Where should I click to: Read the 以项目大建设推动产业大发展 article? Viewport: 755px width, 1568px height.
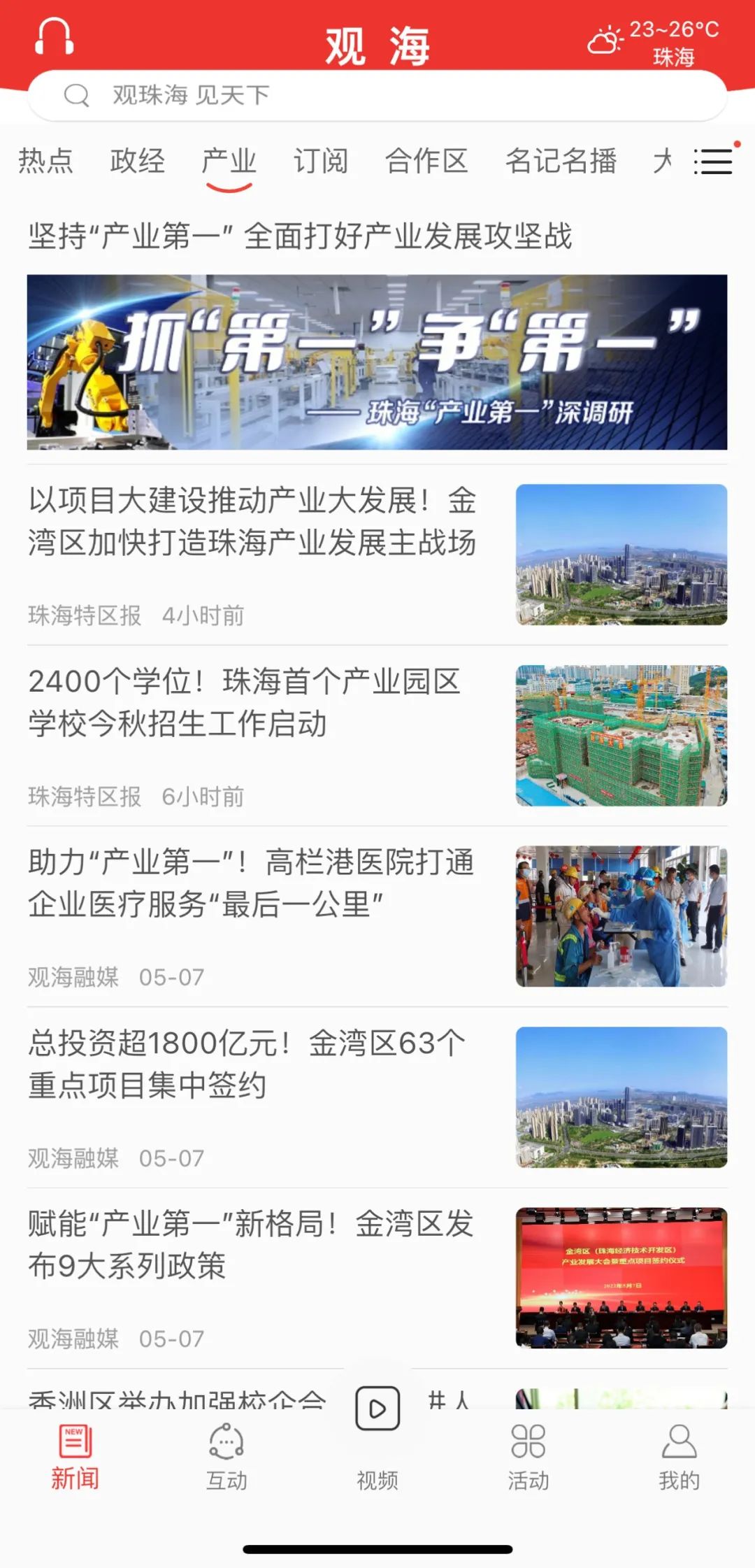click(x=252, y=522)
